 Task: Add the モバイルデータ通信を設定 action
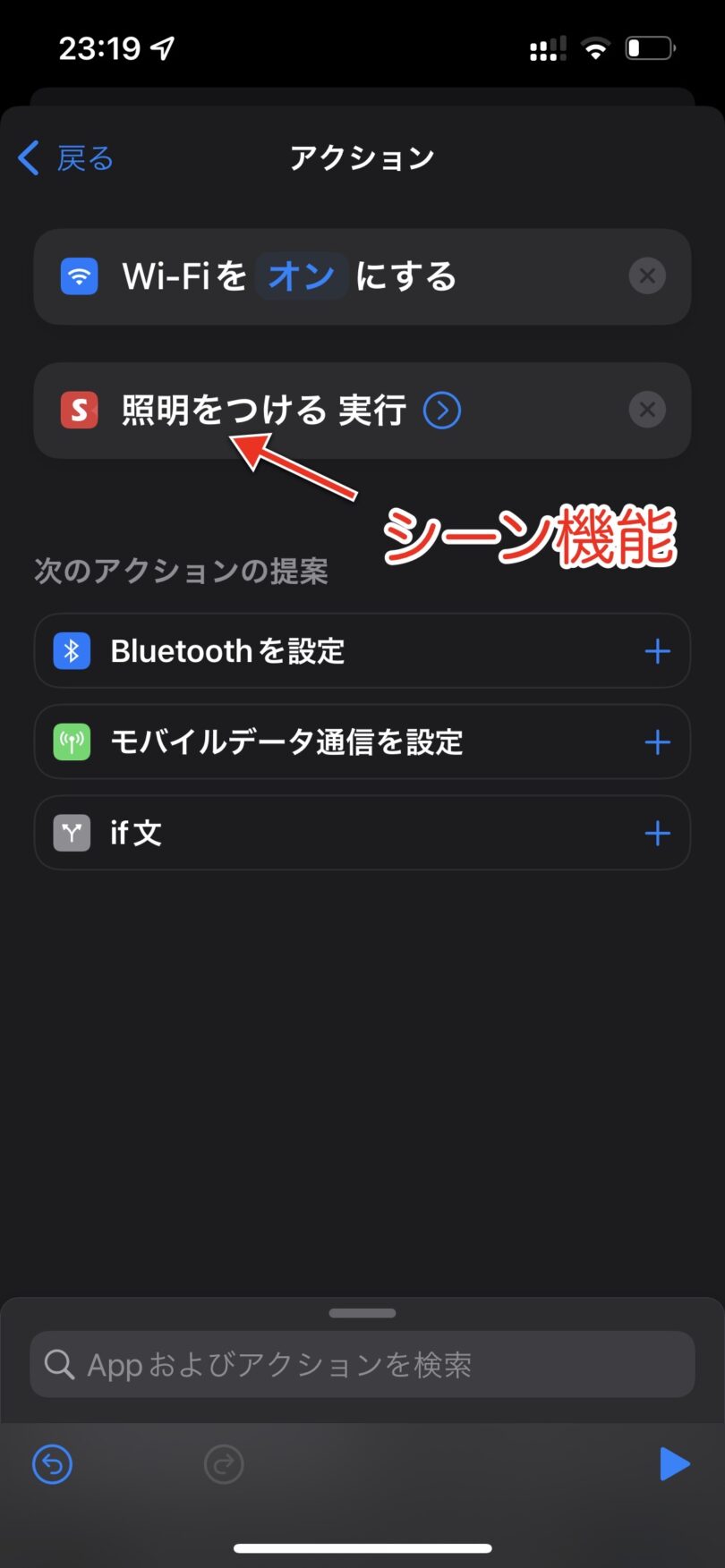pos(657,742)
